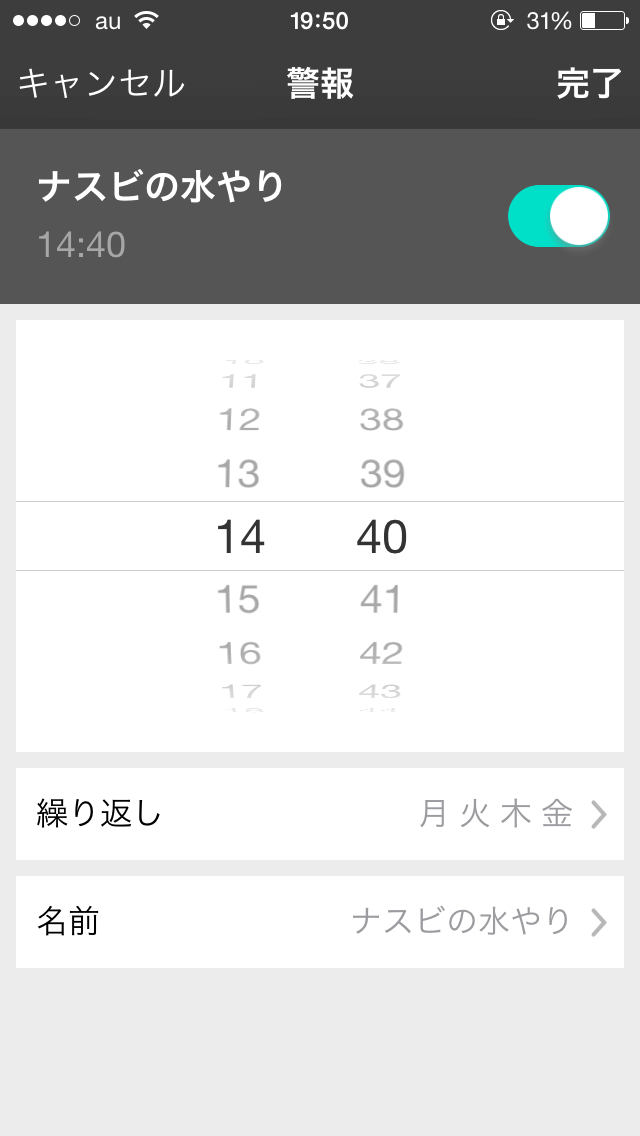Choose minute 38 in the picker wheel

point(381,419)
